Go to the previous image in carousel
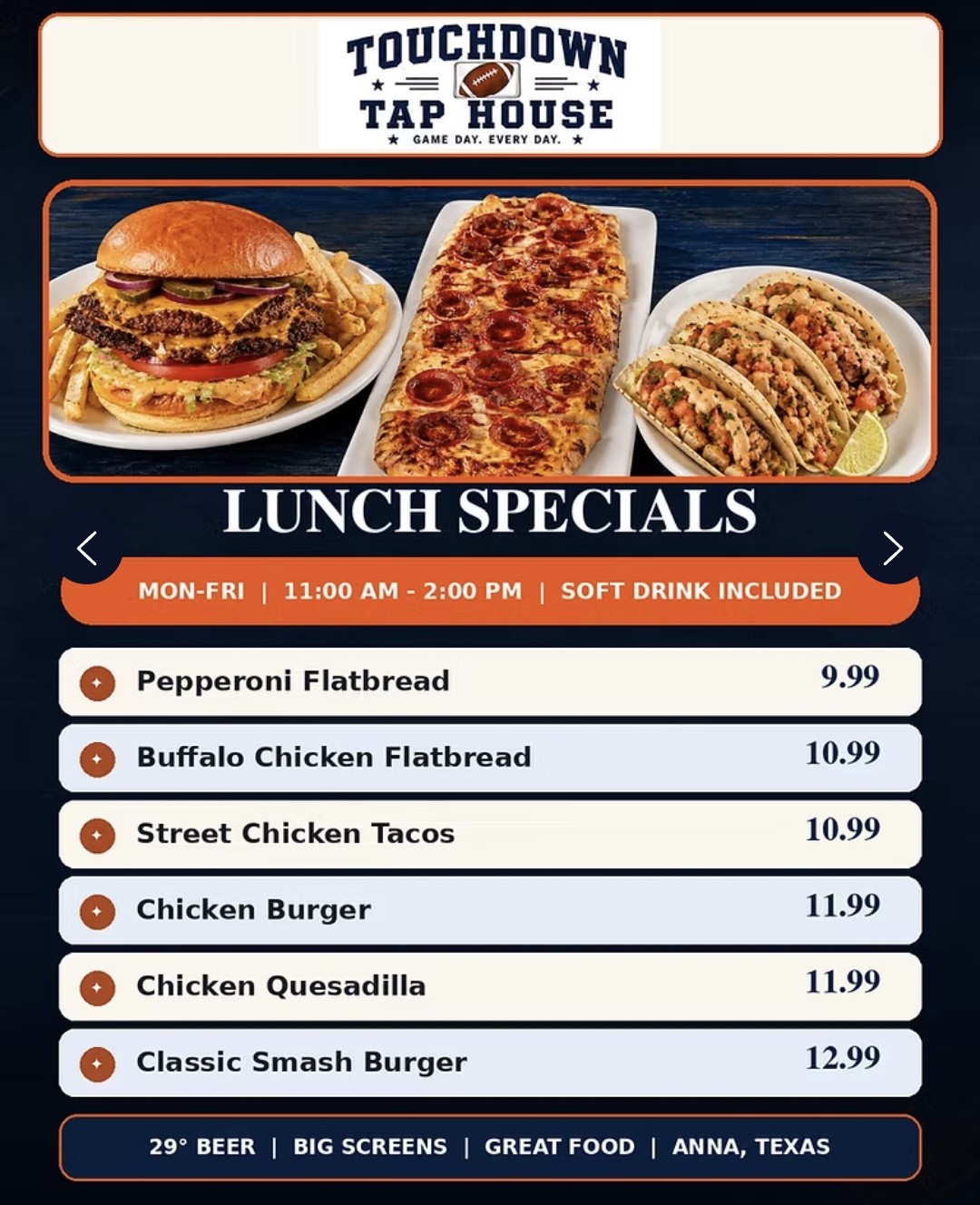Image resolution: width=980 pixels, height=1205 pixels. click(87, 548)
